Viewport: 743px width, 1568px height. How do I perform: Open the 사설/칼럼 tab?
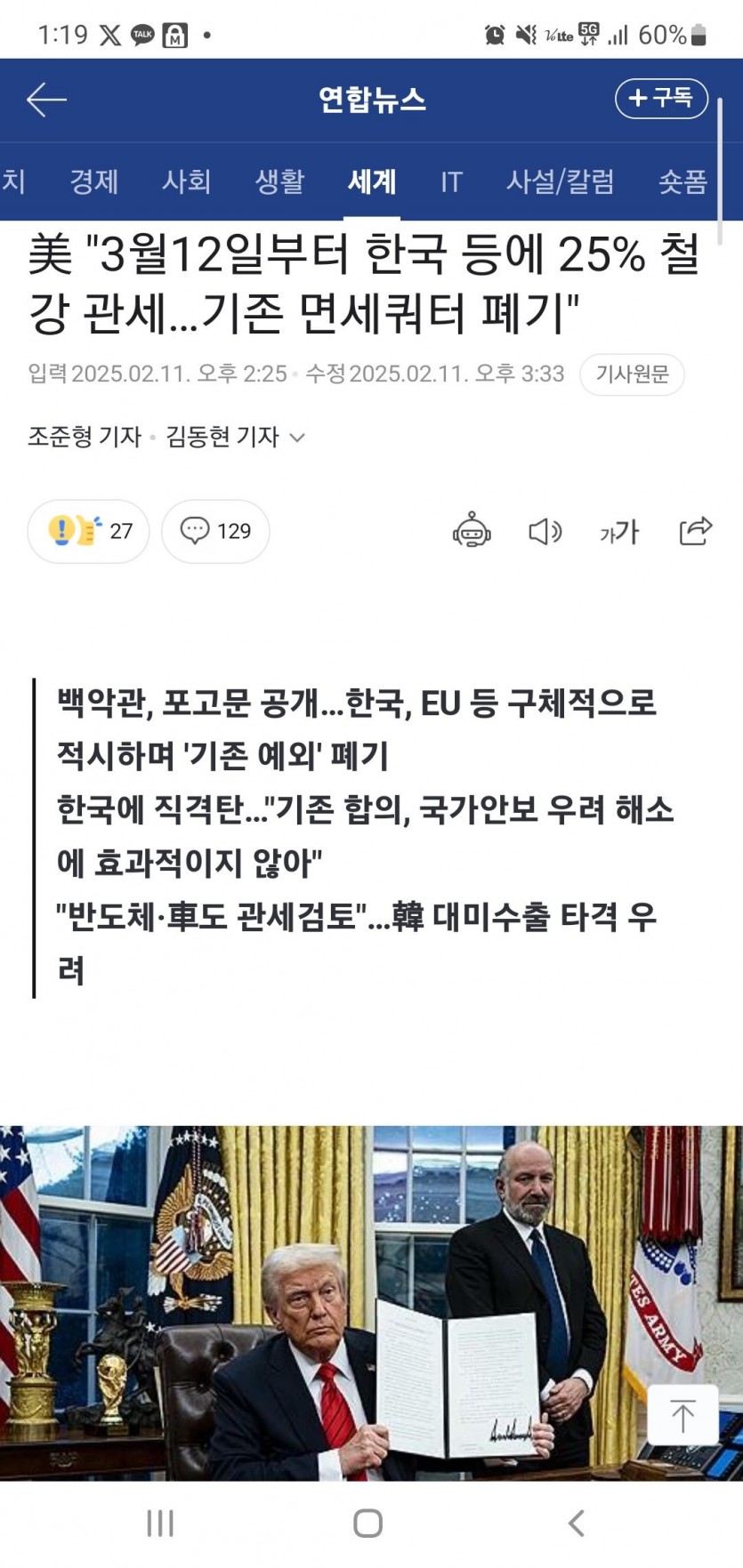point(560,181)
